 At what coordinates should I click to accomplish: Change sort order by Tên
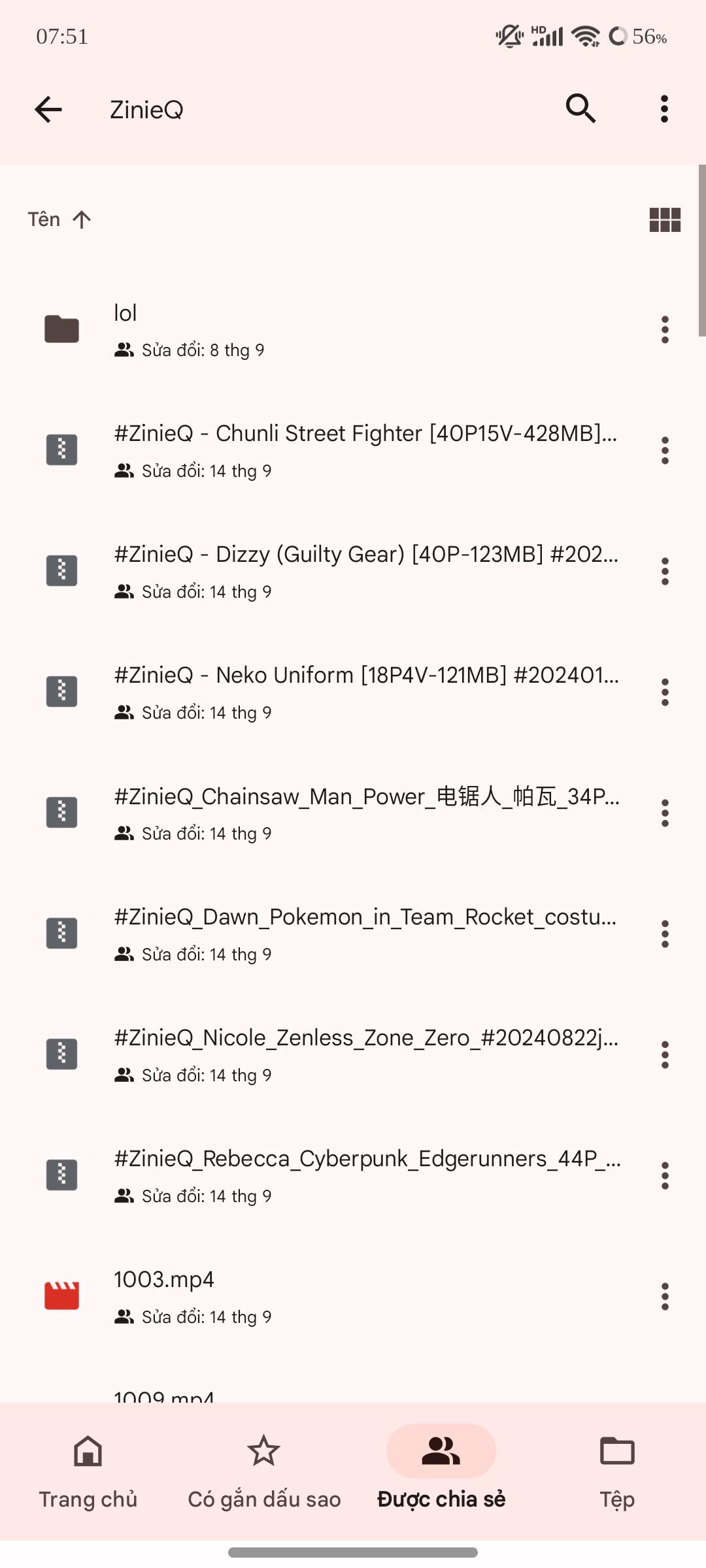[59, 220]
